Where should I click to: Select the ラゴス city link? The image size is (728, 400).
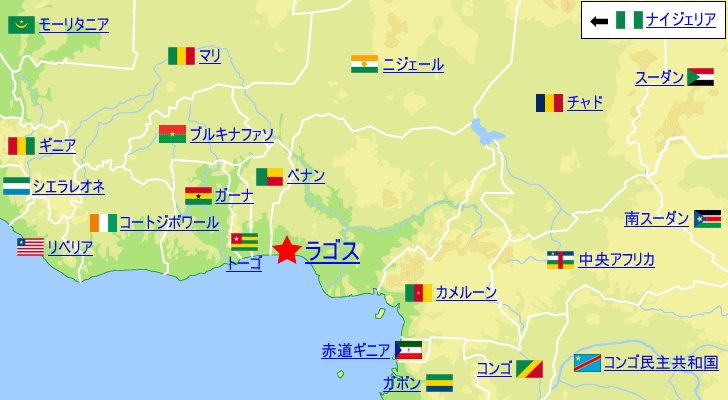[x=331, y=251]
